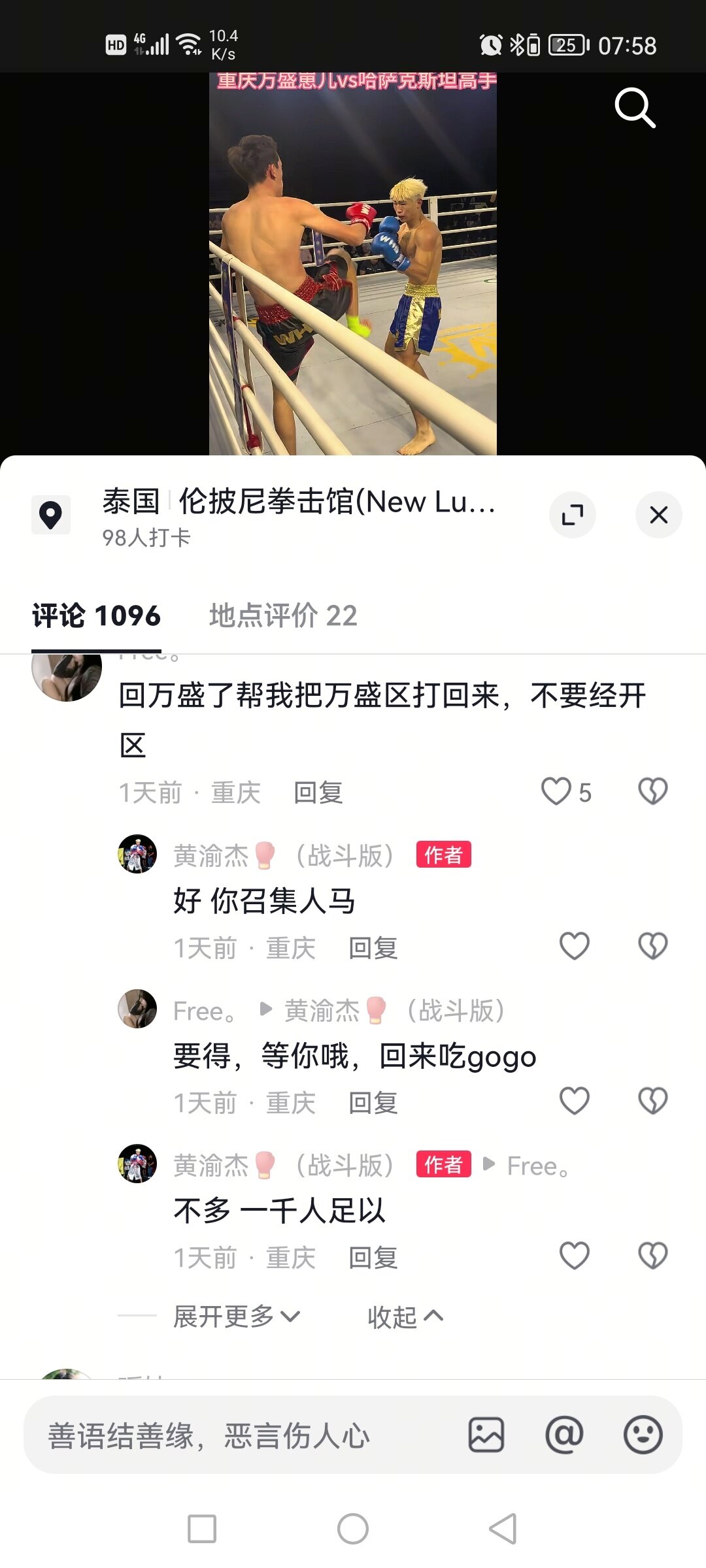Image resolution: width=706 pixels, height=1568 pixels.
Task: Open the 伦披尼拳击馆 location page
Action: (x=298, y=502)
